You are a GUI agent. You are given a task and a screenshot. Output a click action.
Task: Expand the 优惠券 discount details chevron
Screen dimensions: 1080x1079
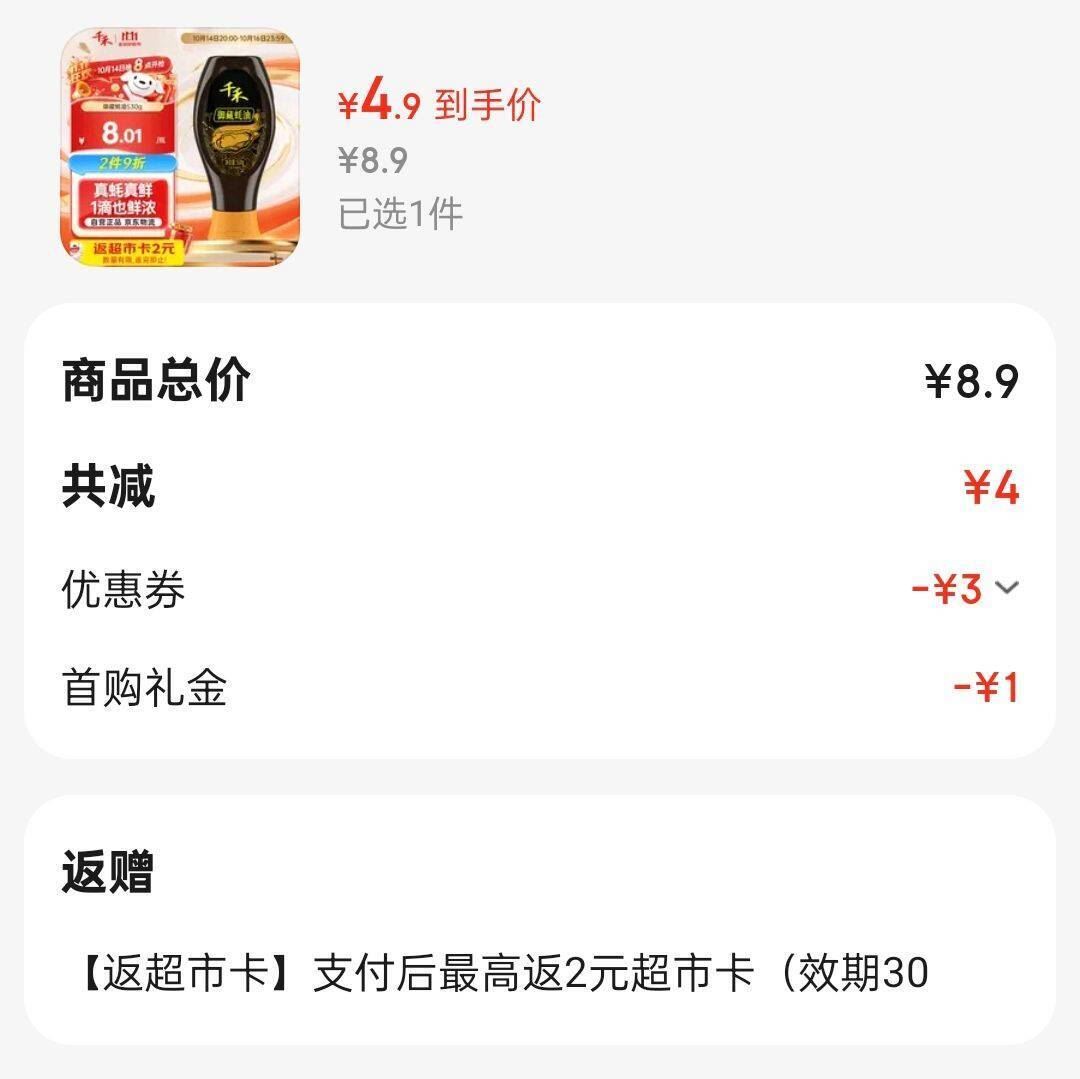click(x=1006, y=588)
